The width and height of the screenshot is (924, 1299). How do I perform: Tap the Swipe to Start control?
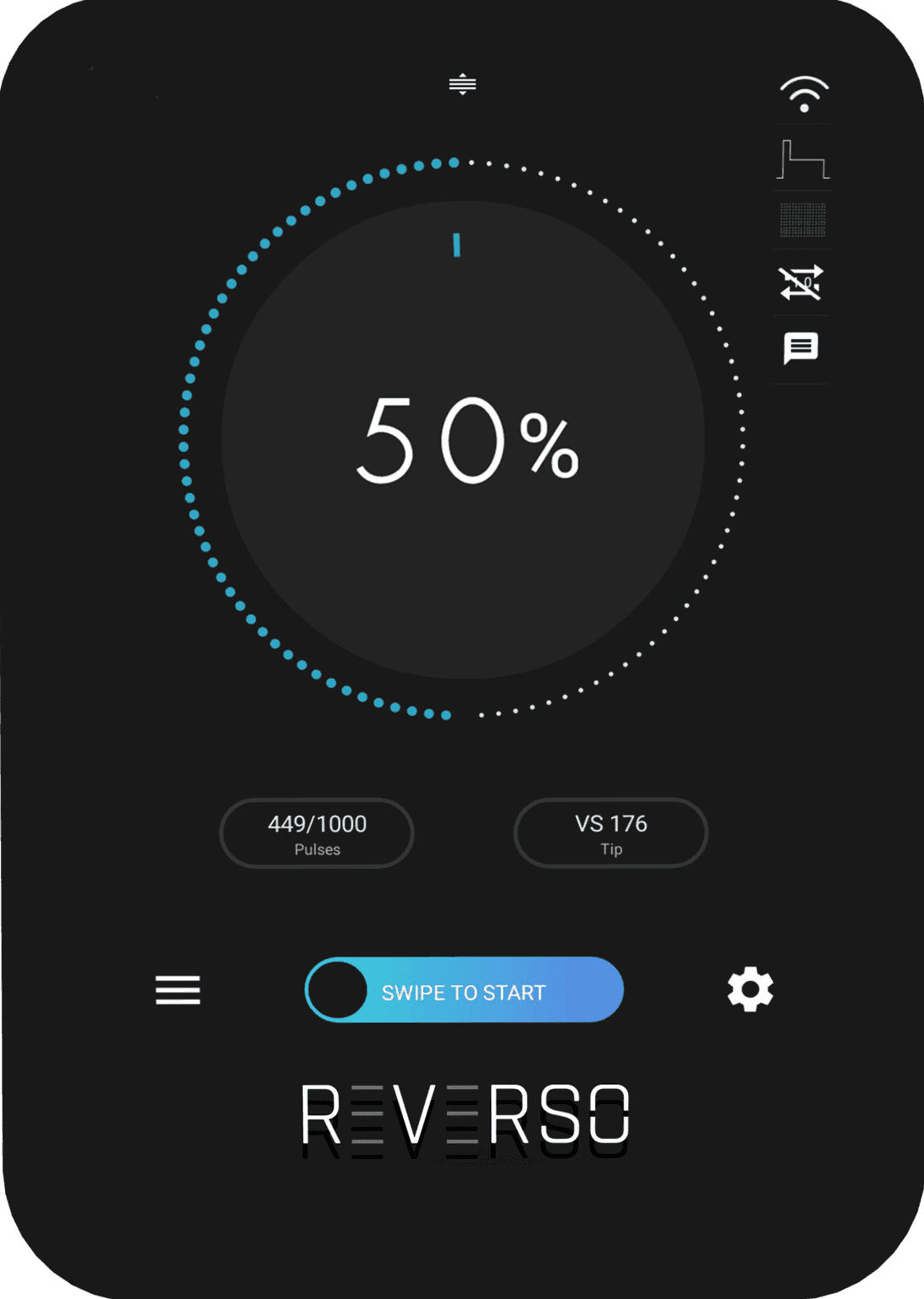(464, 990)
